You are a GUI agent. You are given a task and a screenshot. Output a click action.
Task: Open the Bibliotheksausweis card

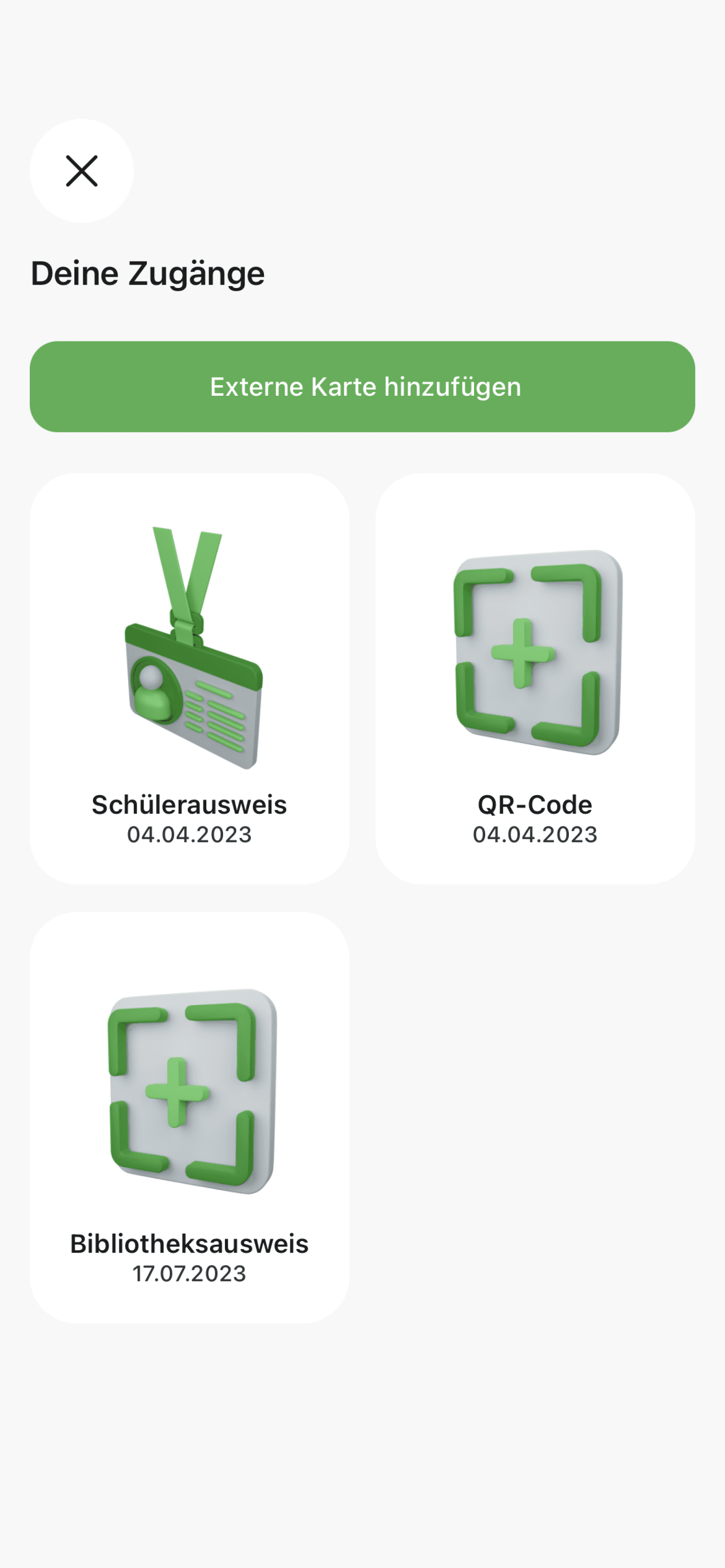(190, 1117)
